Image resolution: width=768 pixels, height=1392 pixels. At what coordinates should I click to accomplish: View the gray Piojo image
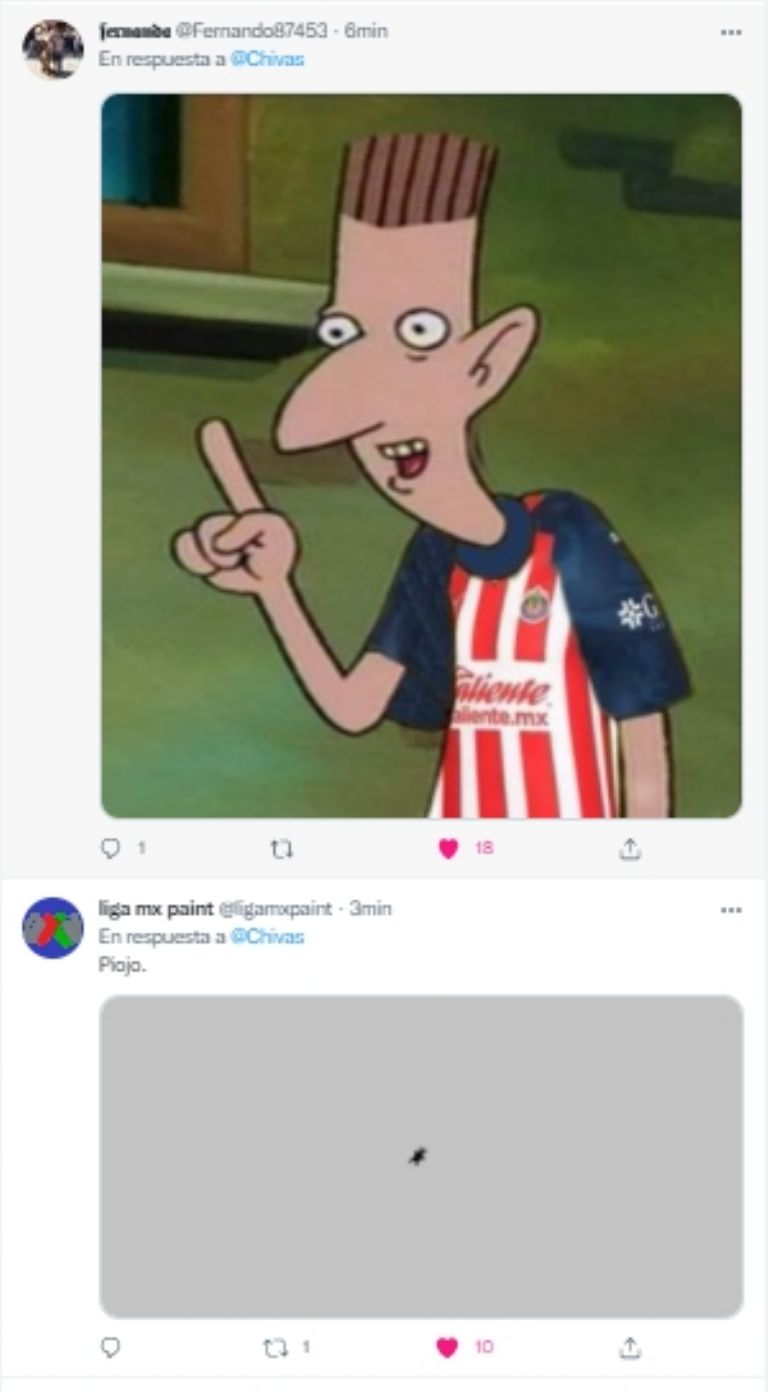421,1155
